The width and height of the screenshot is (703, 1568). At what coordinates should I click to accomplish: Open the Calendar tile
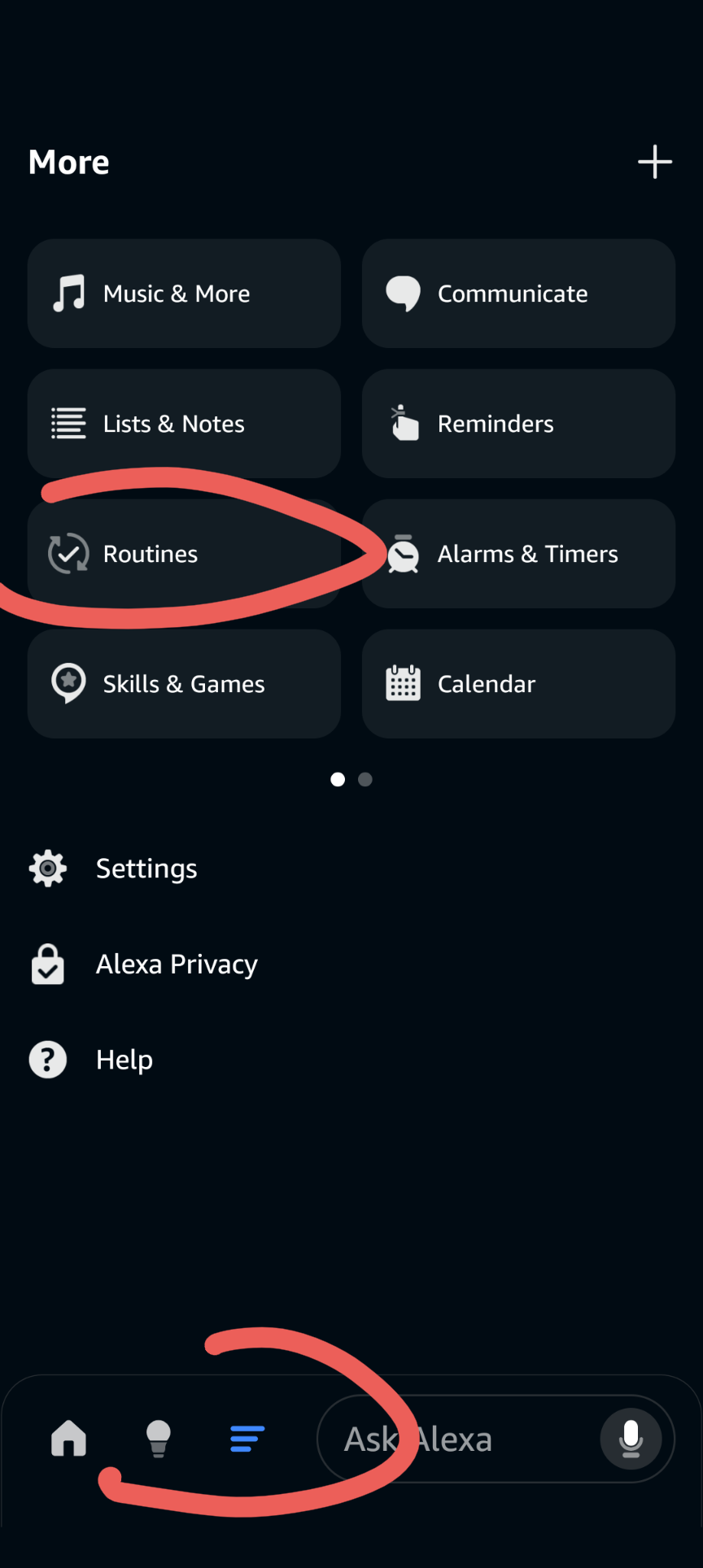518,684
